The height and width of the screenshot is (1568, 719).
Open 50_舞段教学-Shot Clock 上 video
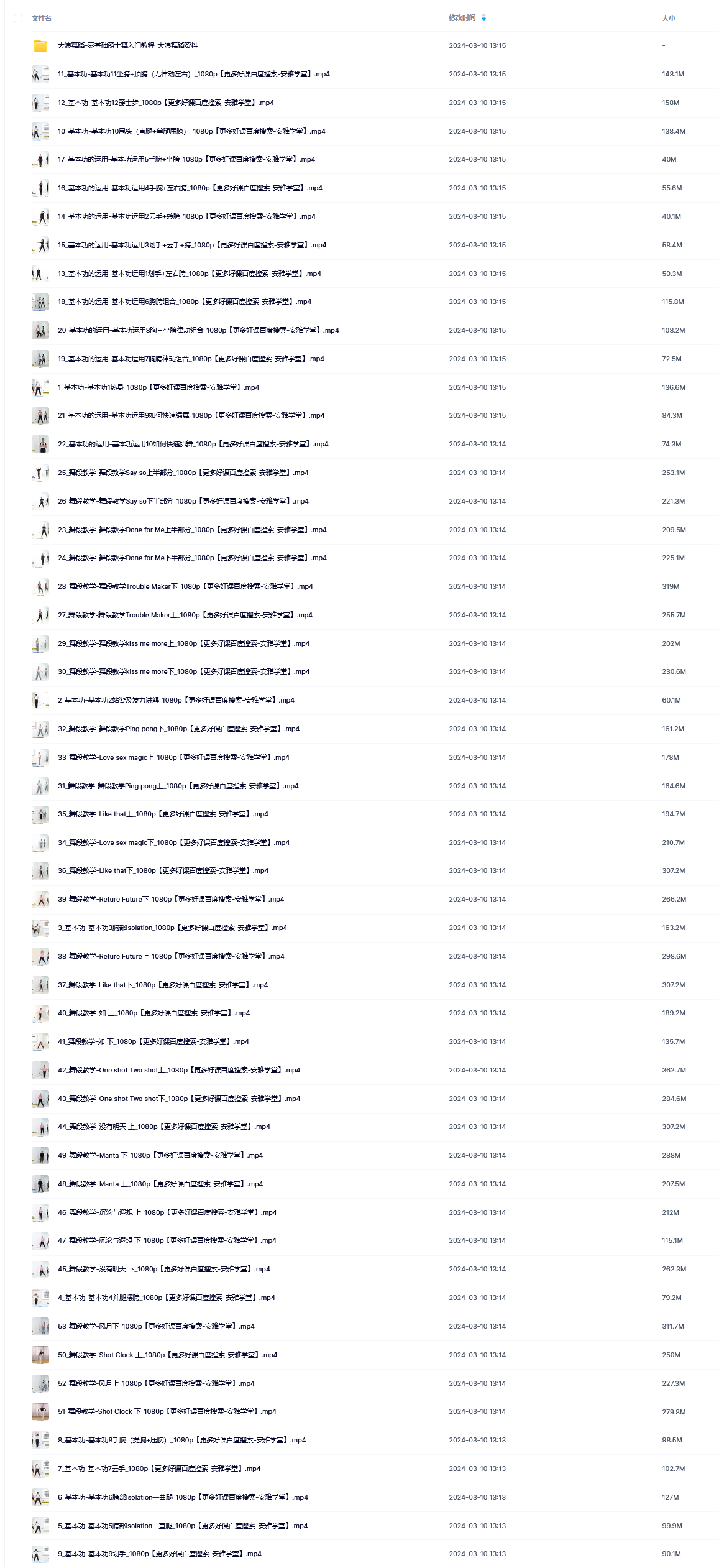coord(167,1355)
